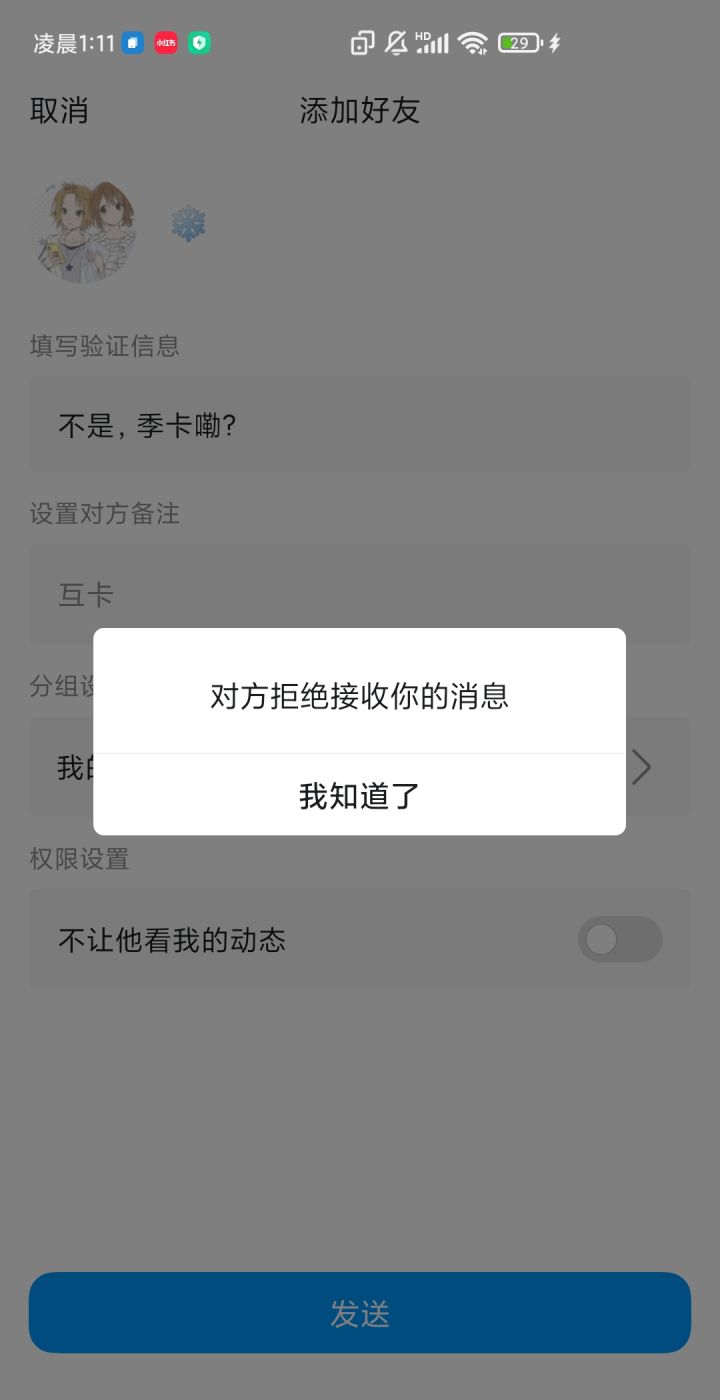Image resolution: width=720 pixels, height=1400 pixels.
Task: Tap the battery indicator showing 29 percent
Action: tap(518, 43)
